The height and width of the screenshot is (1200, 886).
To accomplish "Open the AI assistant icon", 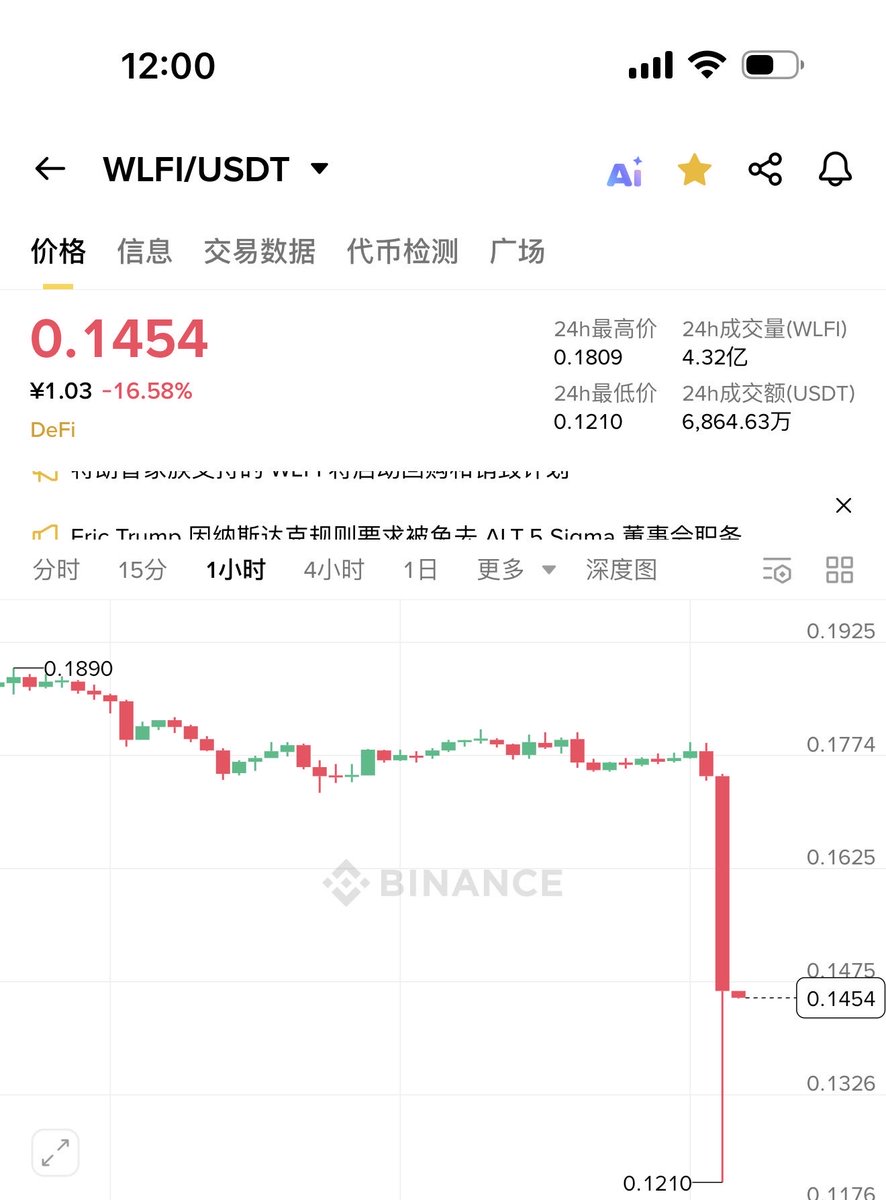I will pyautogui.click(x=625, y=172).
